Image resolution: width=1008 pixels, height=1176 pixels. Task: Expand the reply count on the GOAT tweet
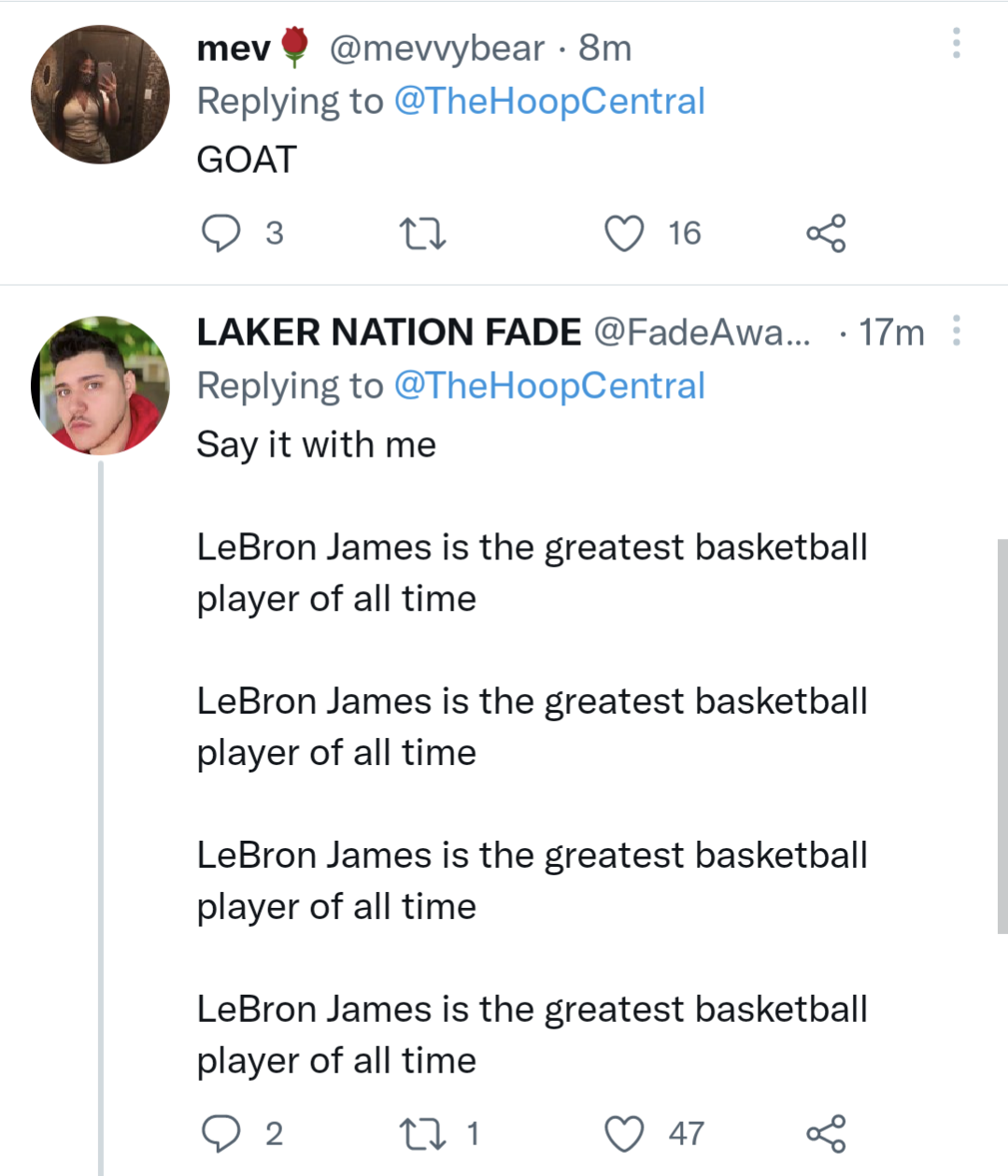[x=275, y=234]
